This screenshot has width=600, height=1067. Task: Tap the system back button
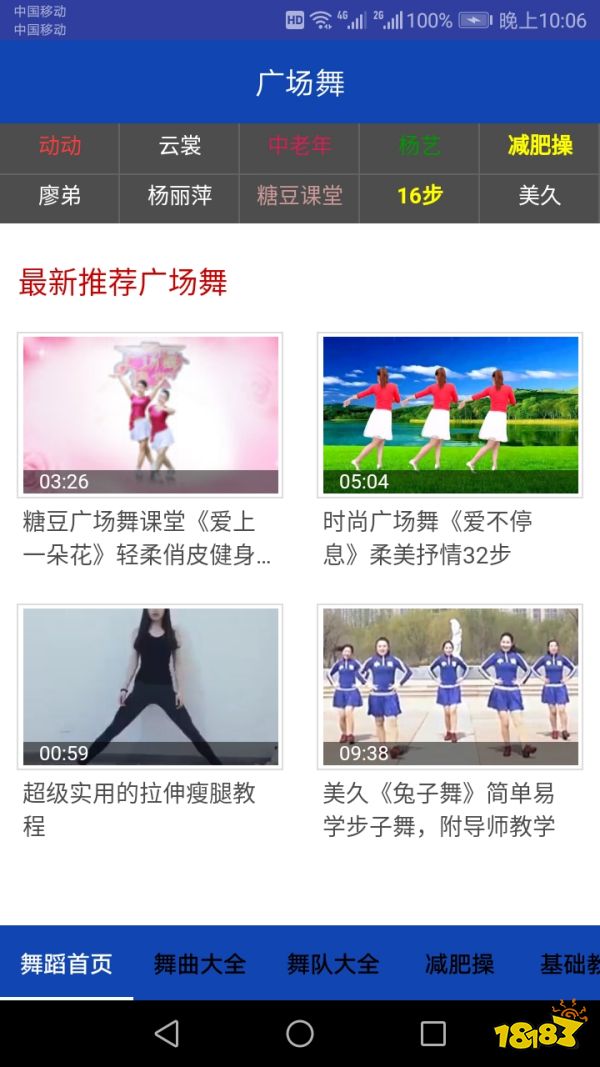(167, 1033)
